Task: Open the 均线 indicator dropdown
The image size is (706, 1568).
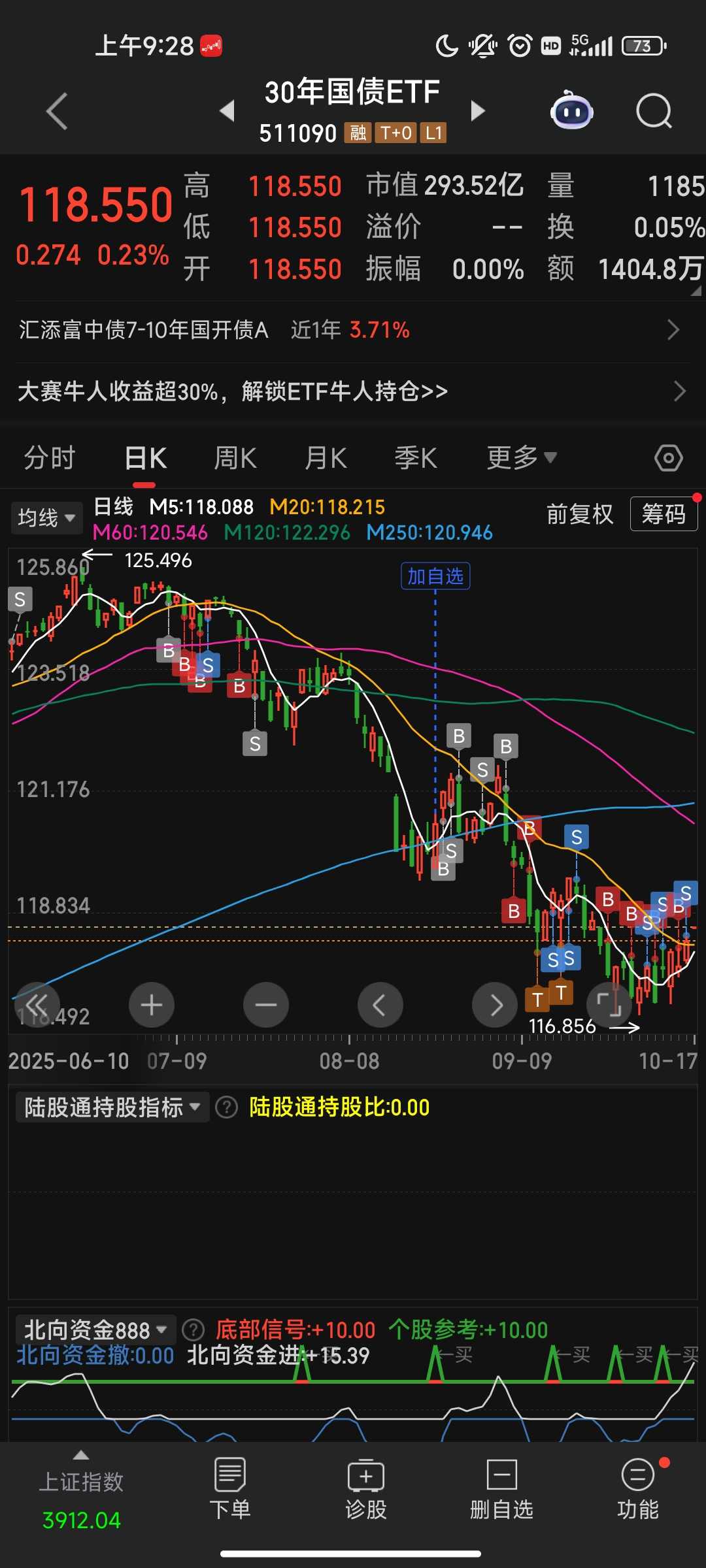Action: (46, 518)
